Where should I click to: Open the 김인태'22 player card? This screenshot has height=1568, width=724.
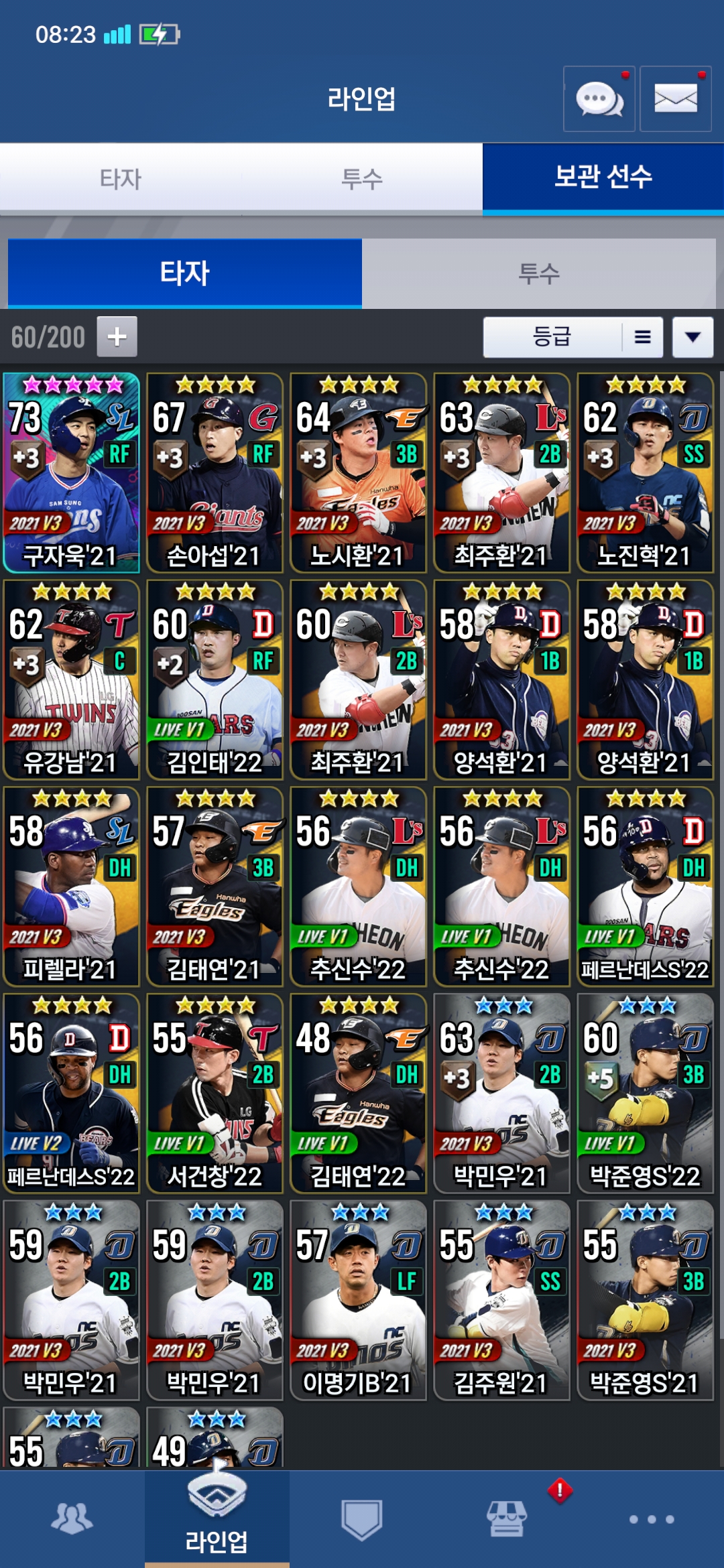pos(215,679)
